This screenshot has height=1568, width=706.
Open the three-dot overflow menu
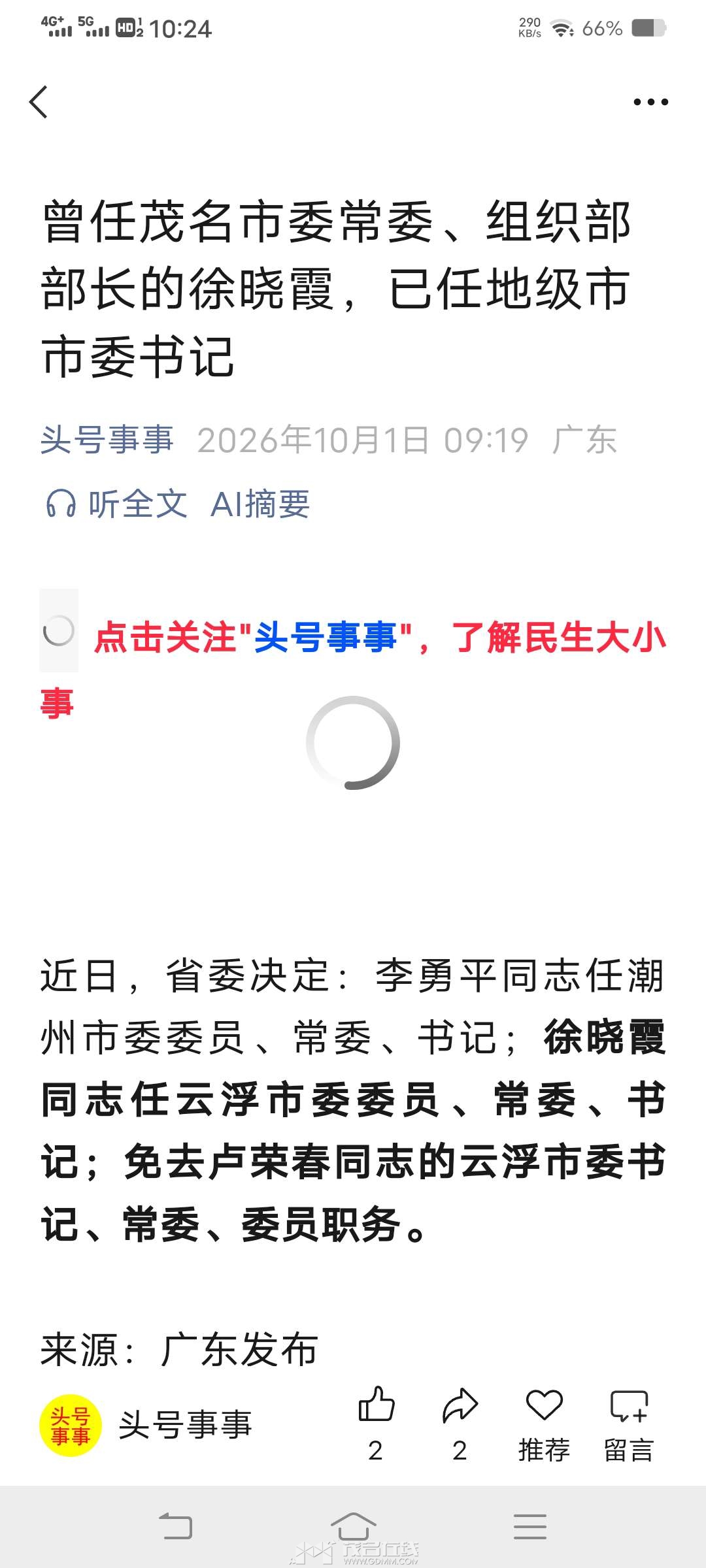click(x=650, y=102)
